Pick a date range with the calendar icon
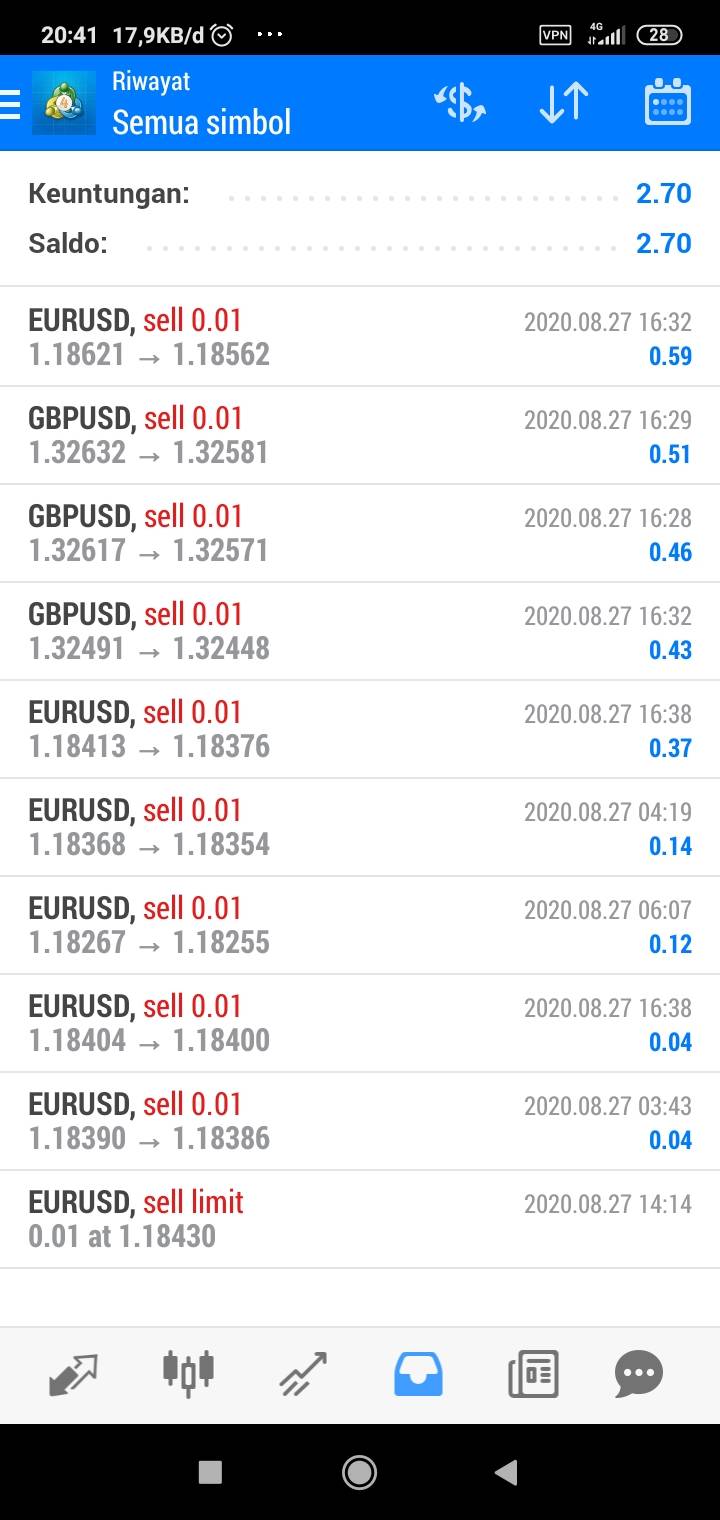This screenshot has height=1520, width=720. [x=667, y=103]
